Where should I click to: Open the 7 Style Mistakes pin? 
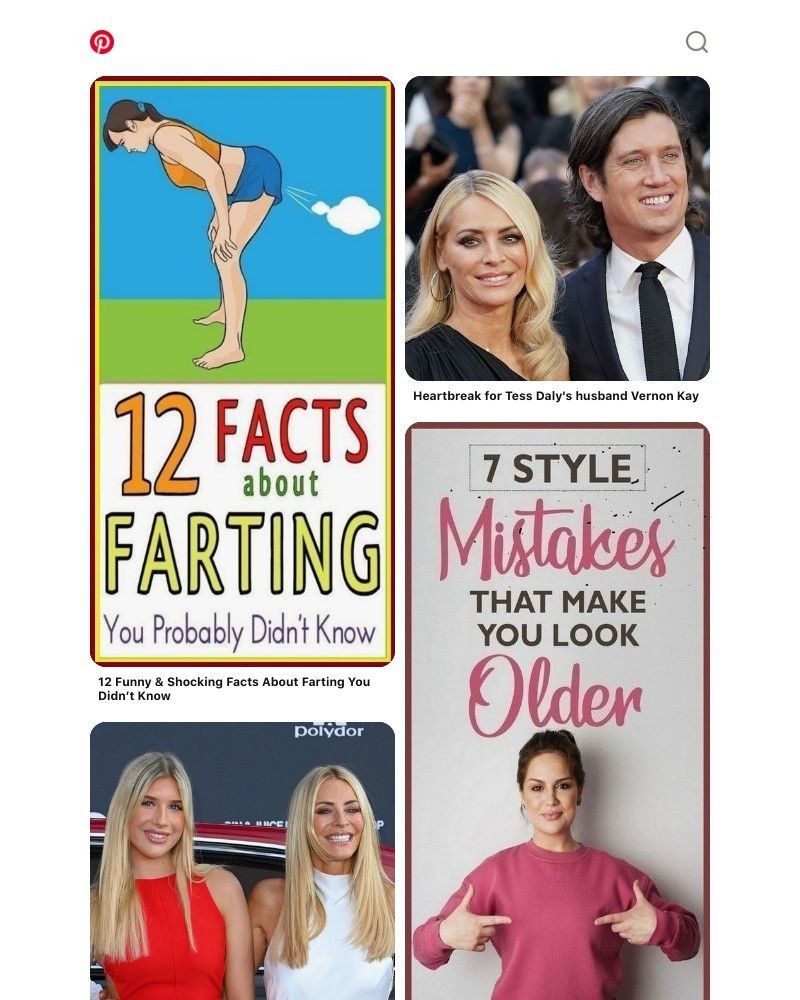coord(557,710)
